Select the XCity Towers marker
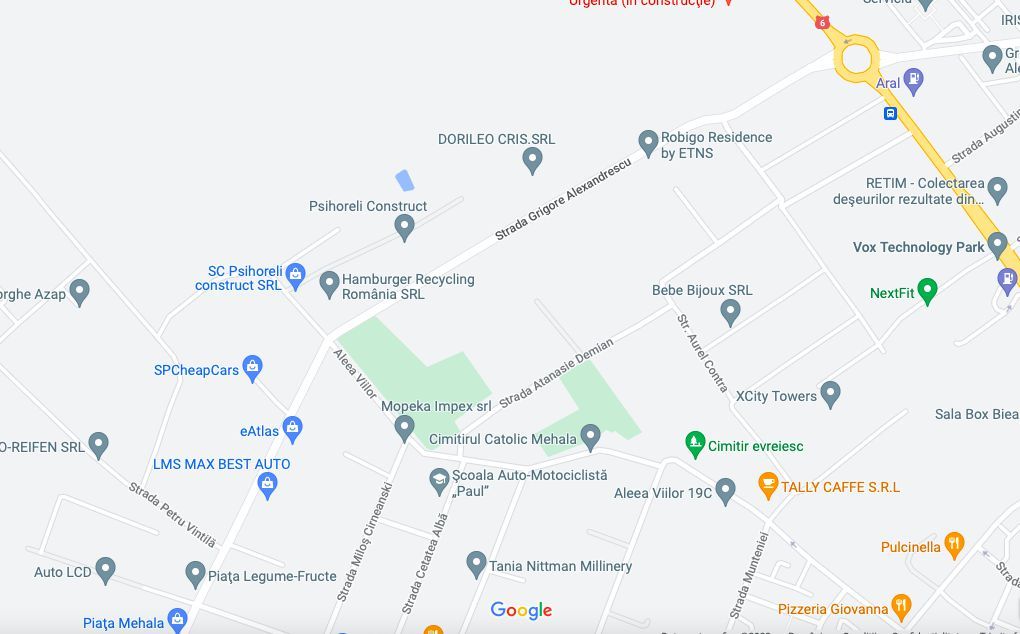The width and height of the screenshot is (1020, 634). (830, 394)
